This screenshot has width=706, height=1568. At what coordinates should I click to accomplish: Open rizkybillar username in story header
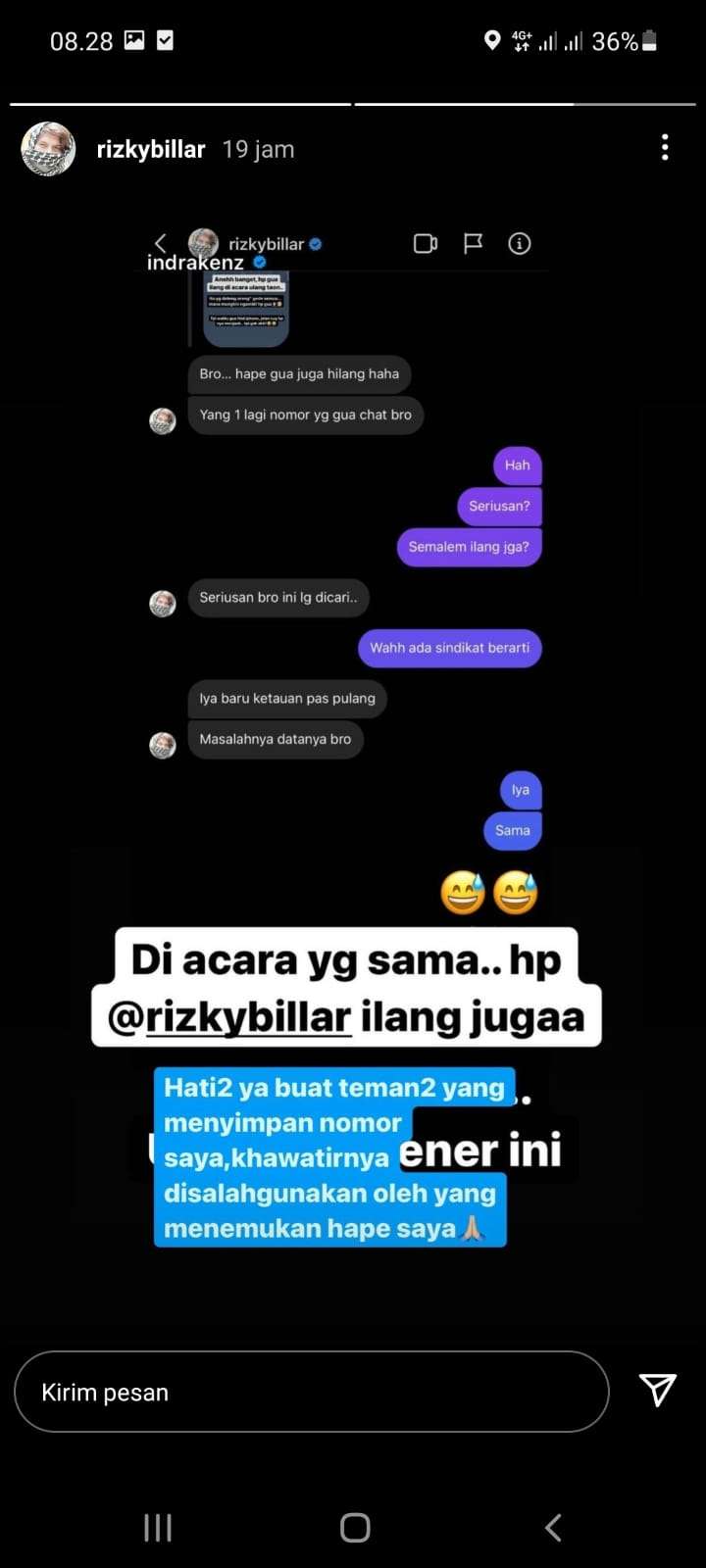point(151,150)
